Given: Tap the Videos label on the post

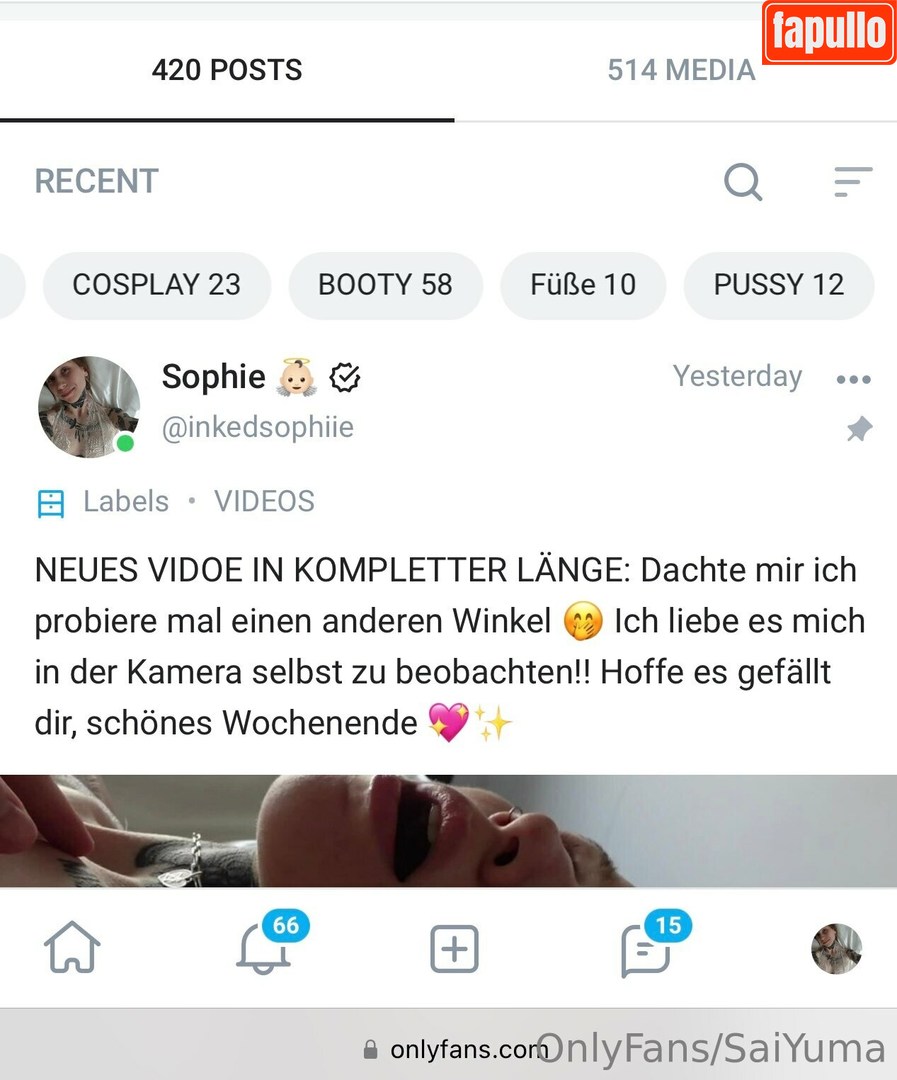Looking at the screenshot, I should click(264, 501).
